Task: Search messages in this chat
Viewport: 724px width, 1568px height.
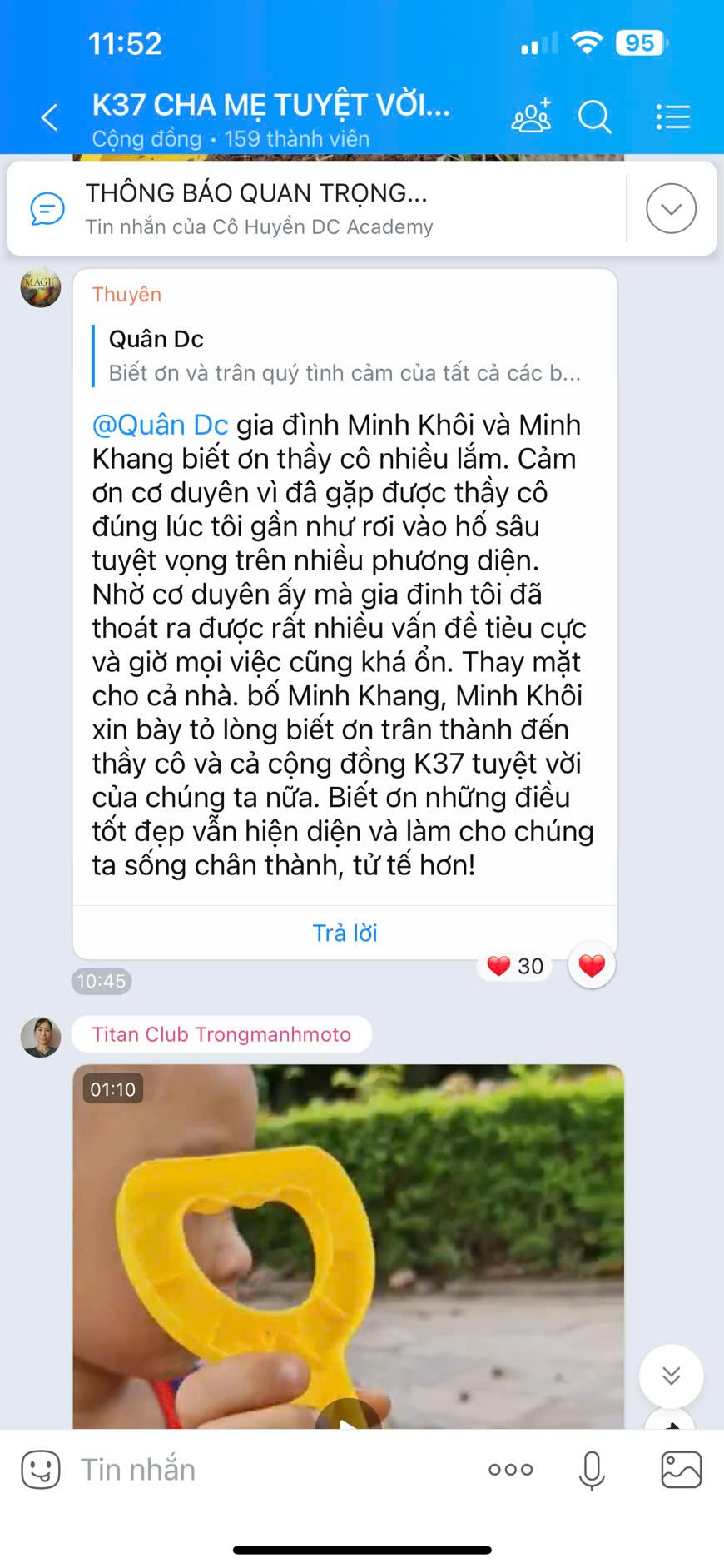Action: click(x=594, y=117)
